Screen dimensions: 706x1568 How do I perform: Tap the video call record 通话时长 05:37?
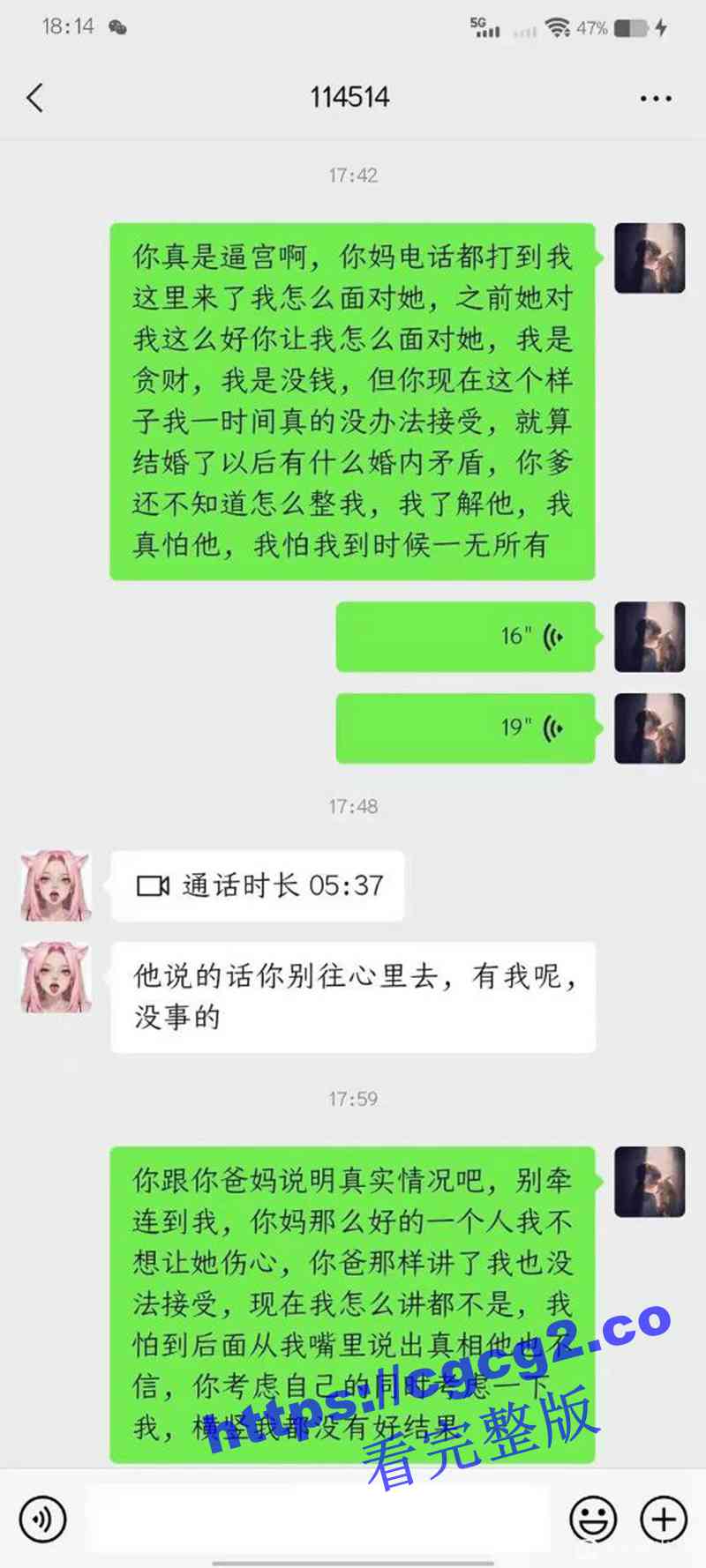click(258, 885)
